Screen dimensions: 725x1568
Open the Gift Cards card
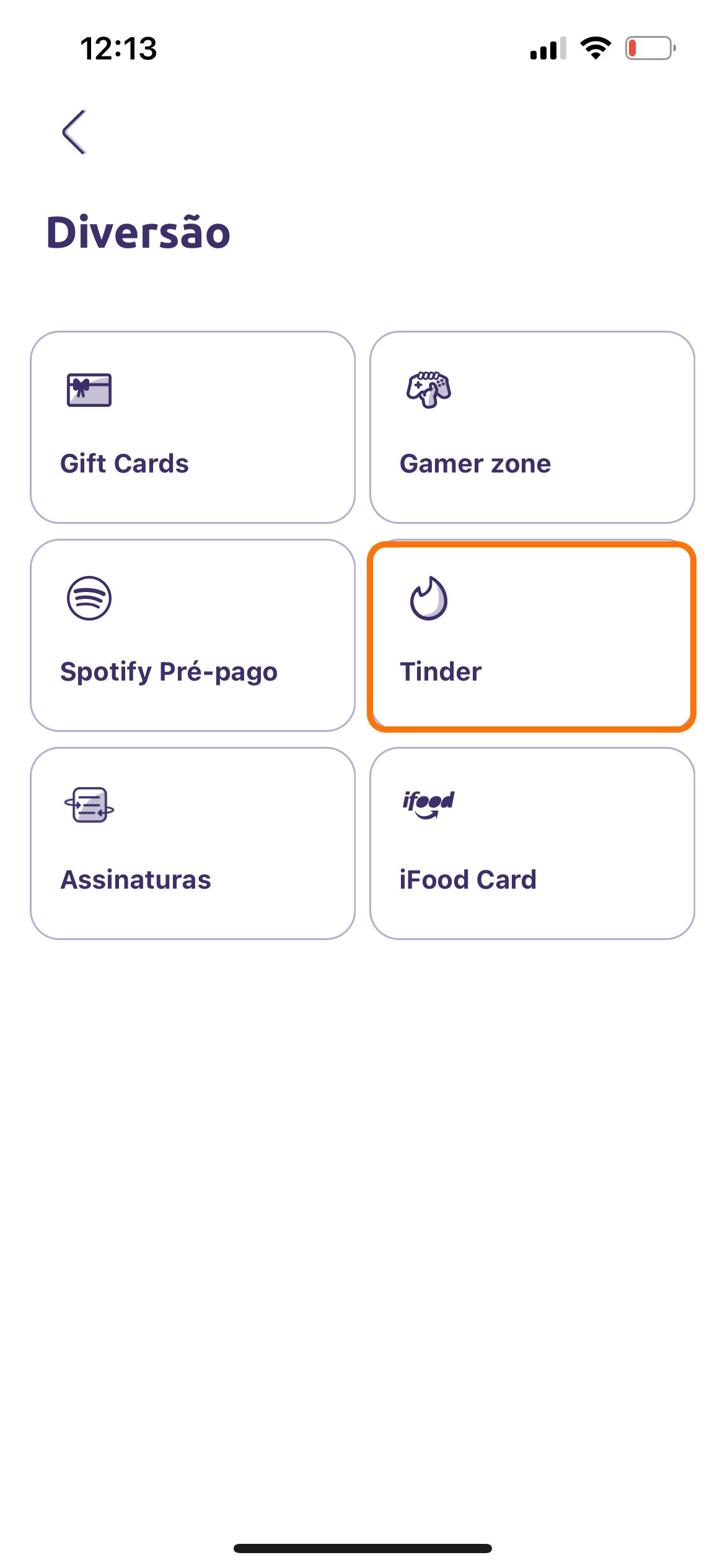point(193,427)
